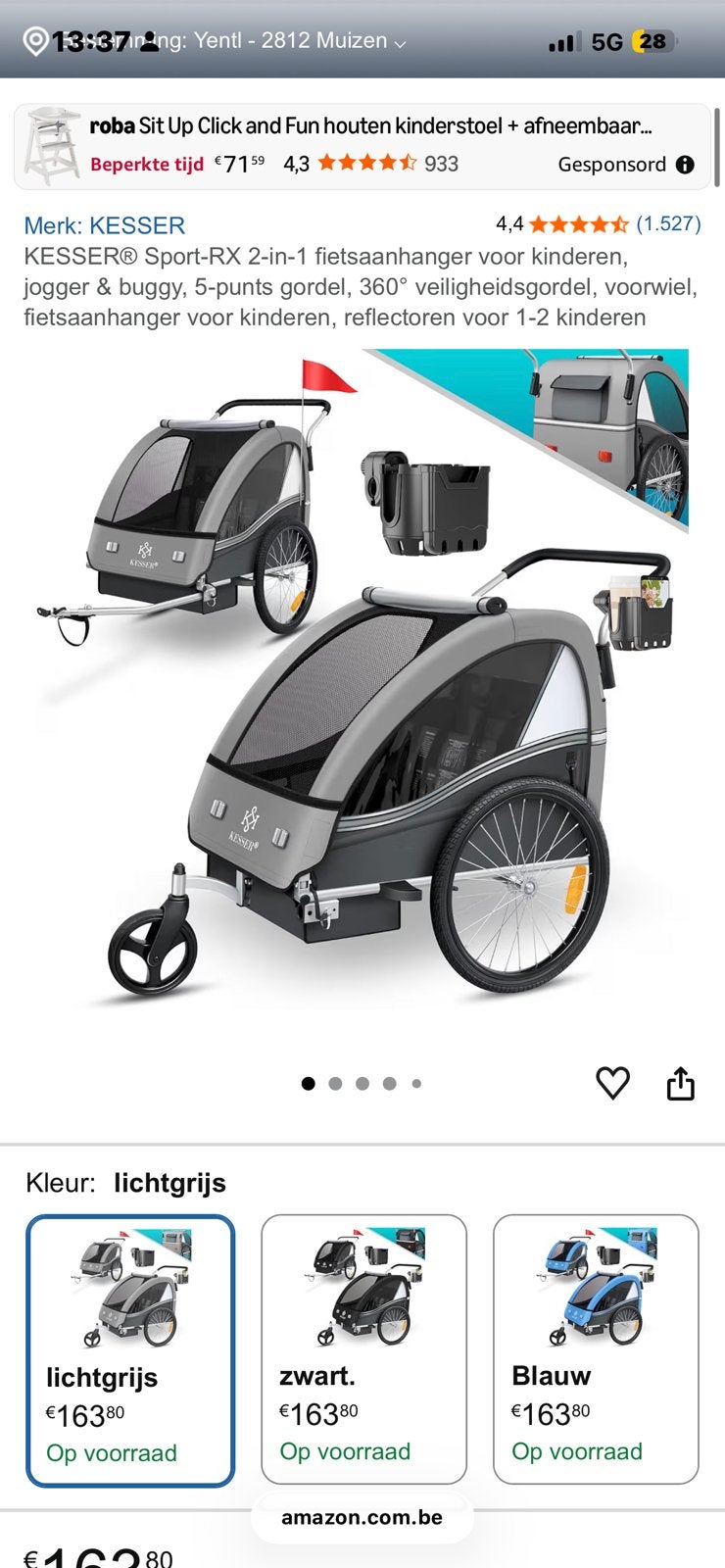The height and width of the screenshot is (1568, 725).
Task: View the 1.527 customer ratings
Action: (669, 223)
